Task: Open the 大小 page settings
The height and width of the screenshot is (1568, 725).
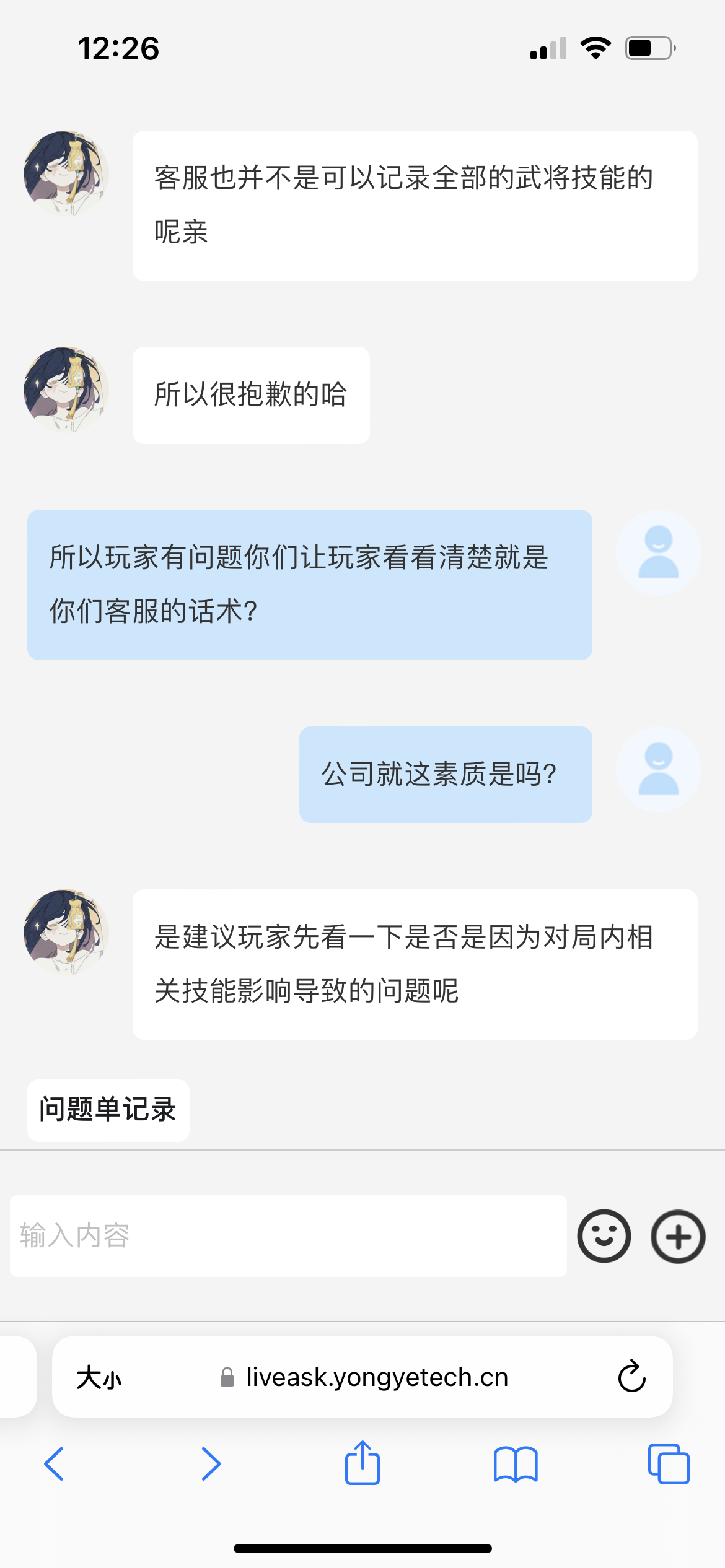Action: [99, 1378]
